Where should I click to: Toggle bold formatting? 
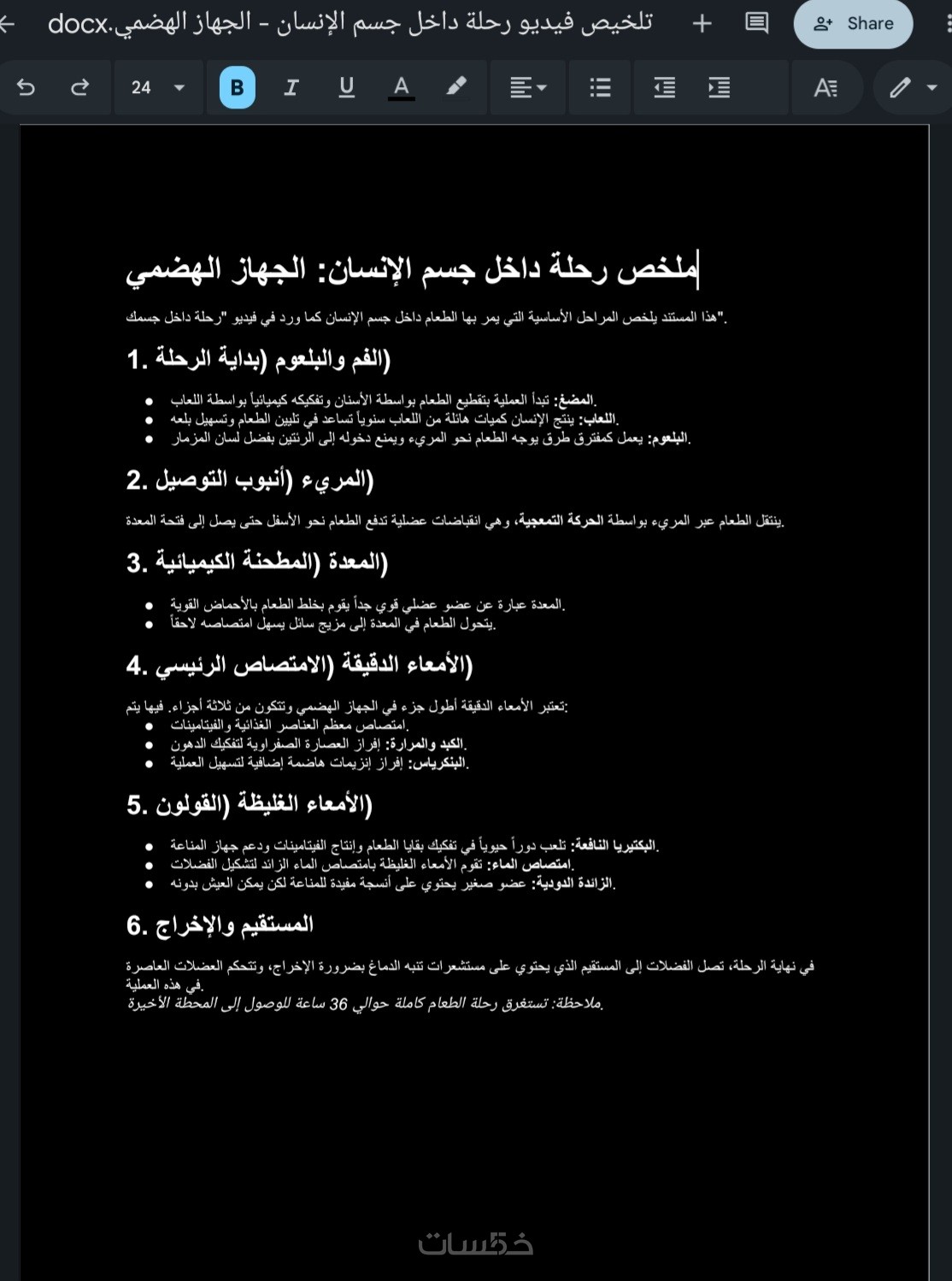point(237,87)
